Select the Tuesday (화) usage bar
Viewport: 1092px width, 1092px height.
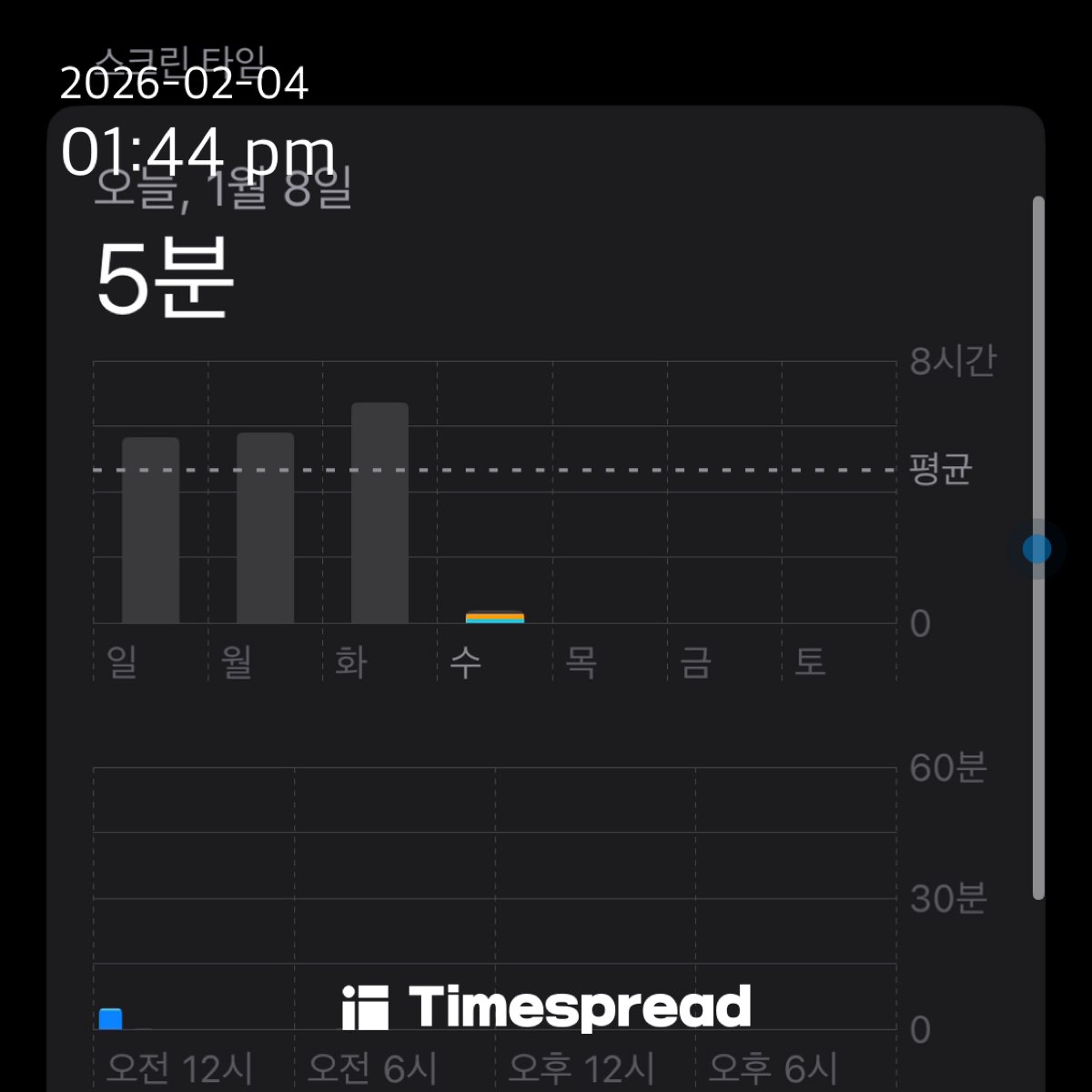coord(379,513)
